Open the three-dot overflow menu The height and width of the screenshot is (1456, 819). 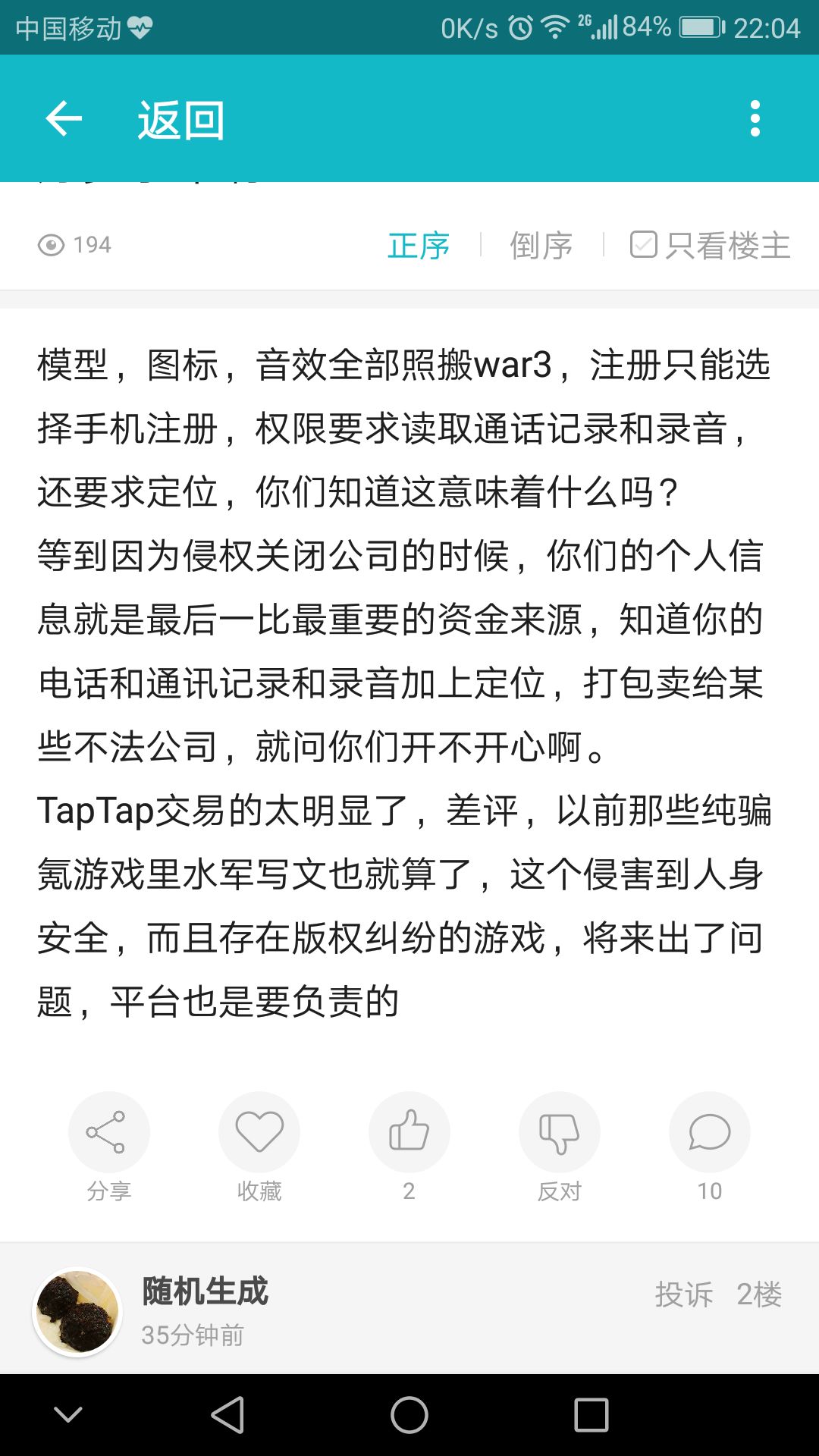[x=755, y=118]
